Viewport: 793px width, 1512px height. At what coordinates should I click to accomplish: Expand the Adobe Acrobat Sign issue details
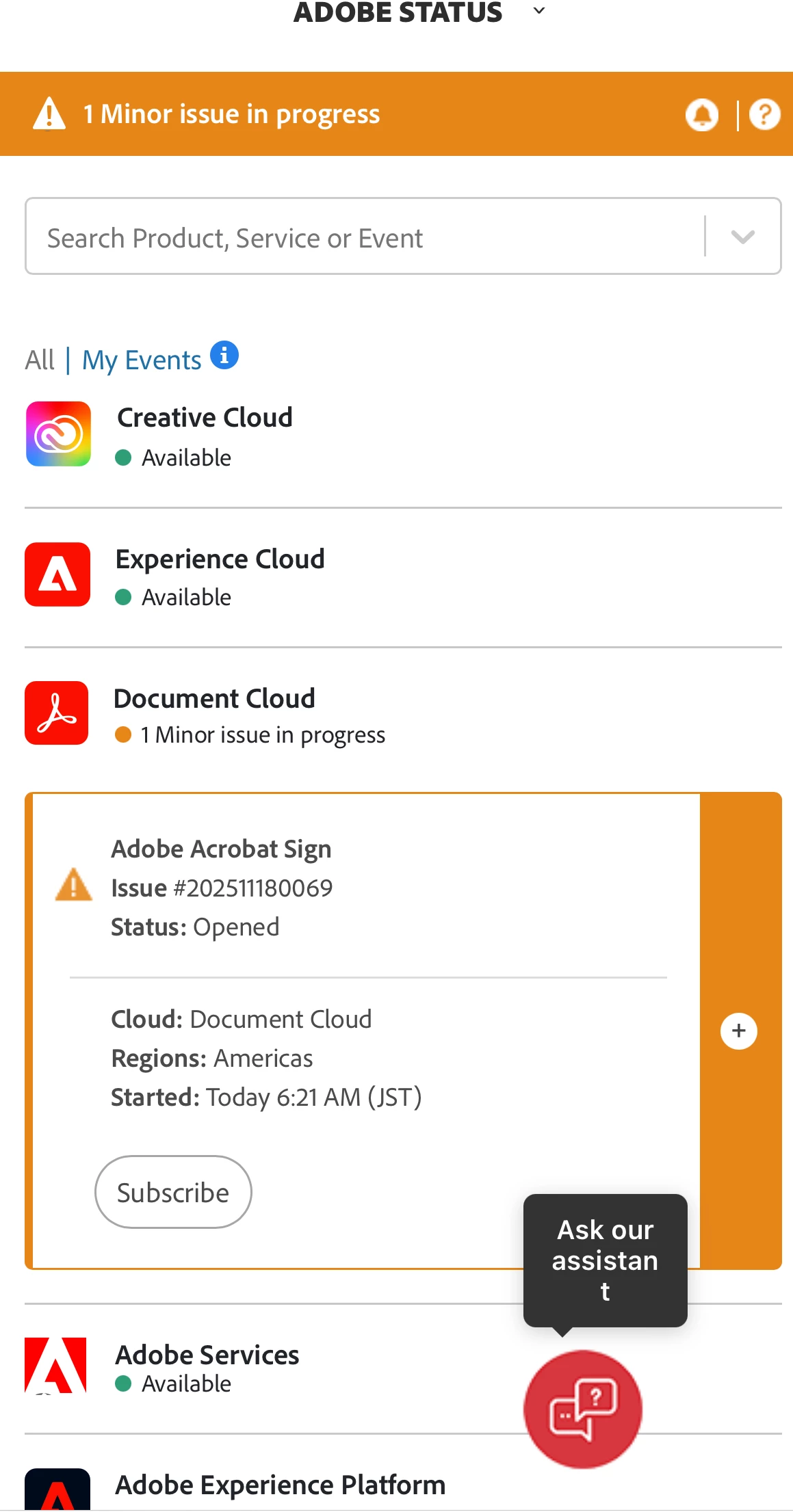point(739,1031)
